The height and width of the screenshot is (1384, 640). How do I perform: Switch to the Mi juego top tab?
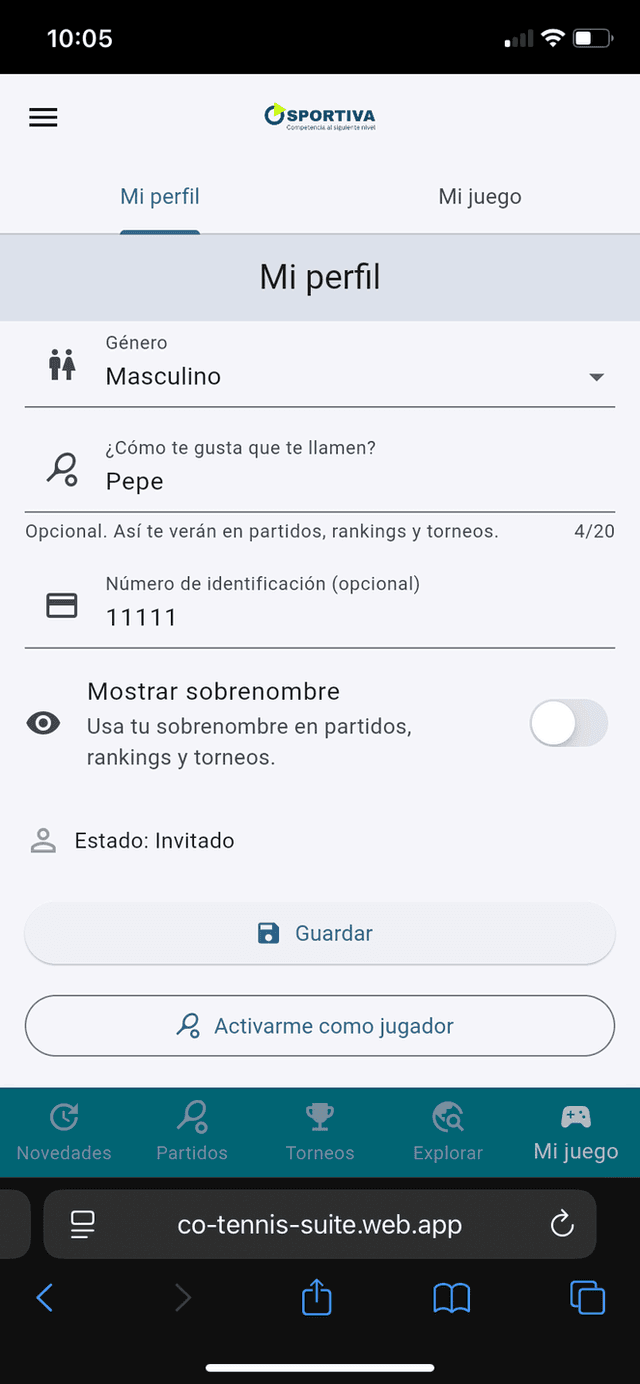479,196
